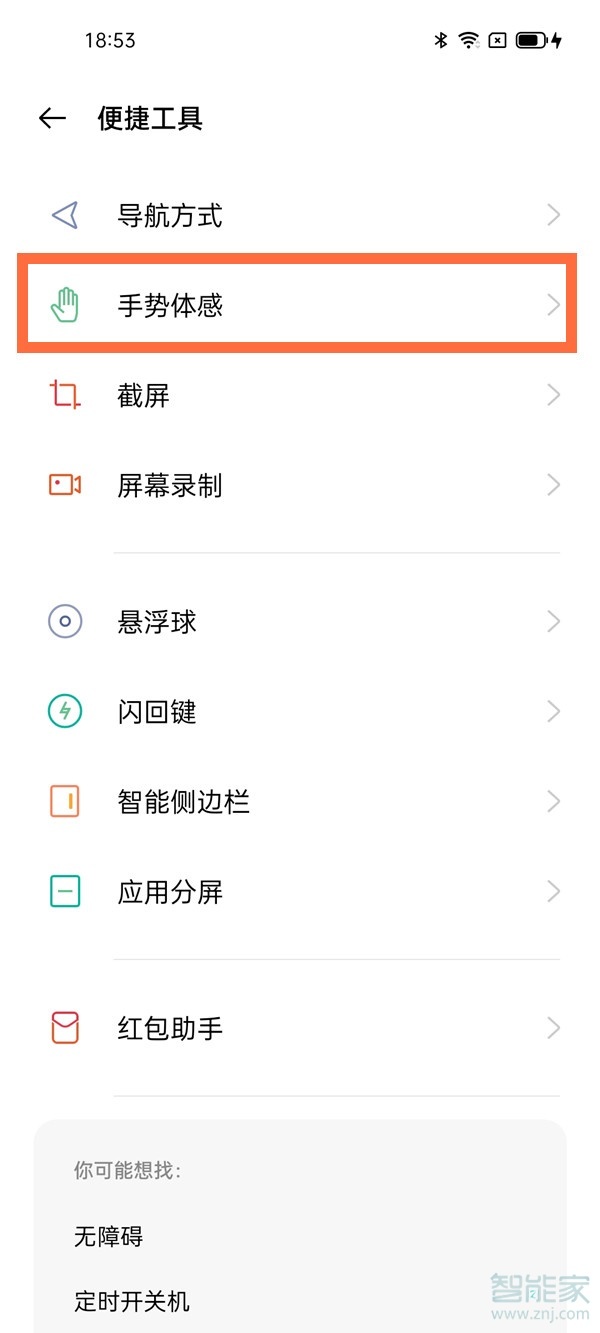Open 导航方式 settings
Screen dimensions: 600x1333
coord(300,215)
